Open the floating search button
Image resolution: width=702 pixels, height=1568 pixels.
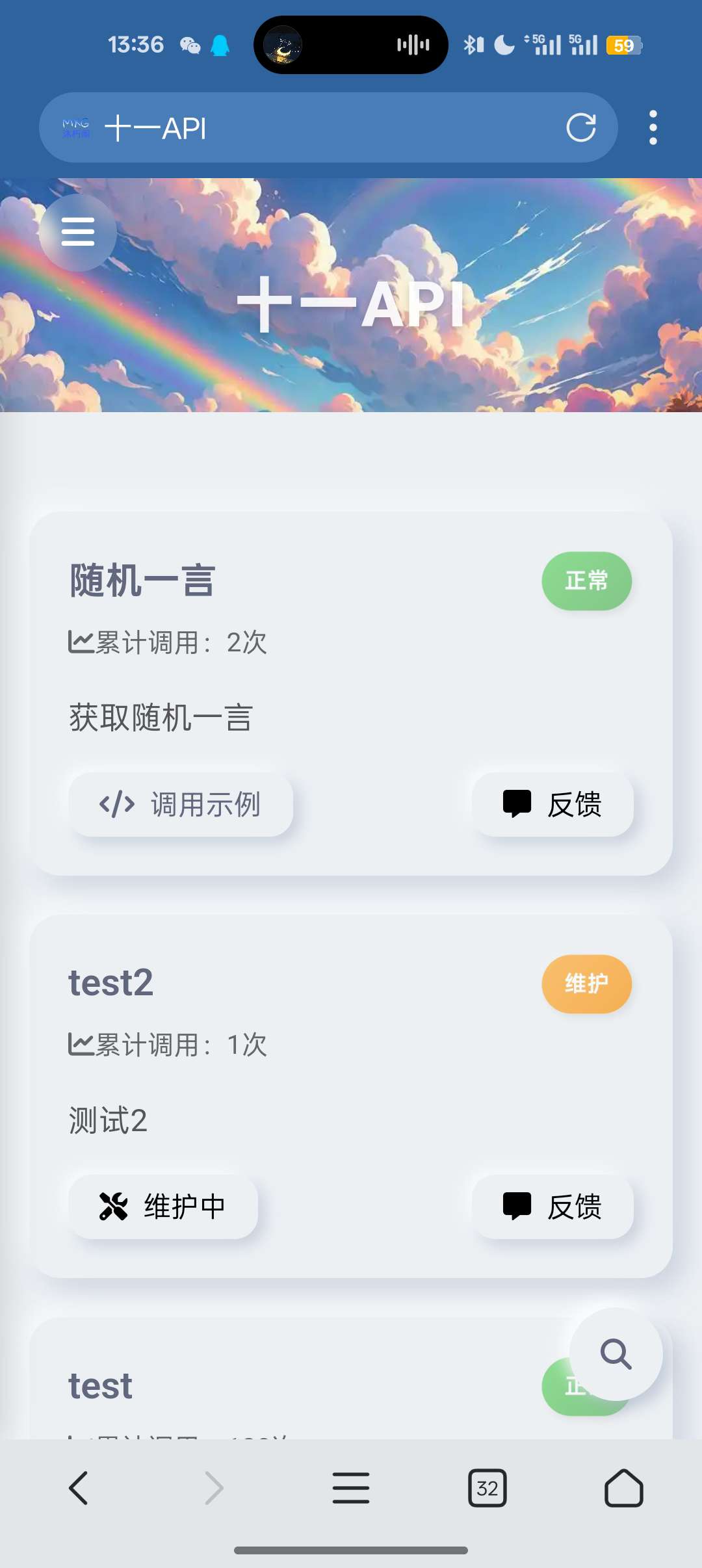tap(616, 1354)
